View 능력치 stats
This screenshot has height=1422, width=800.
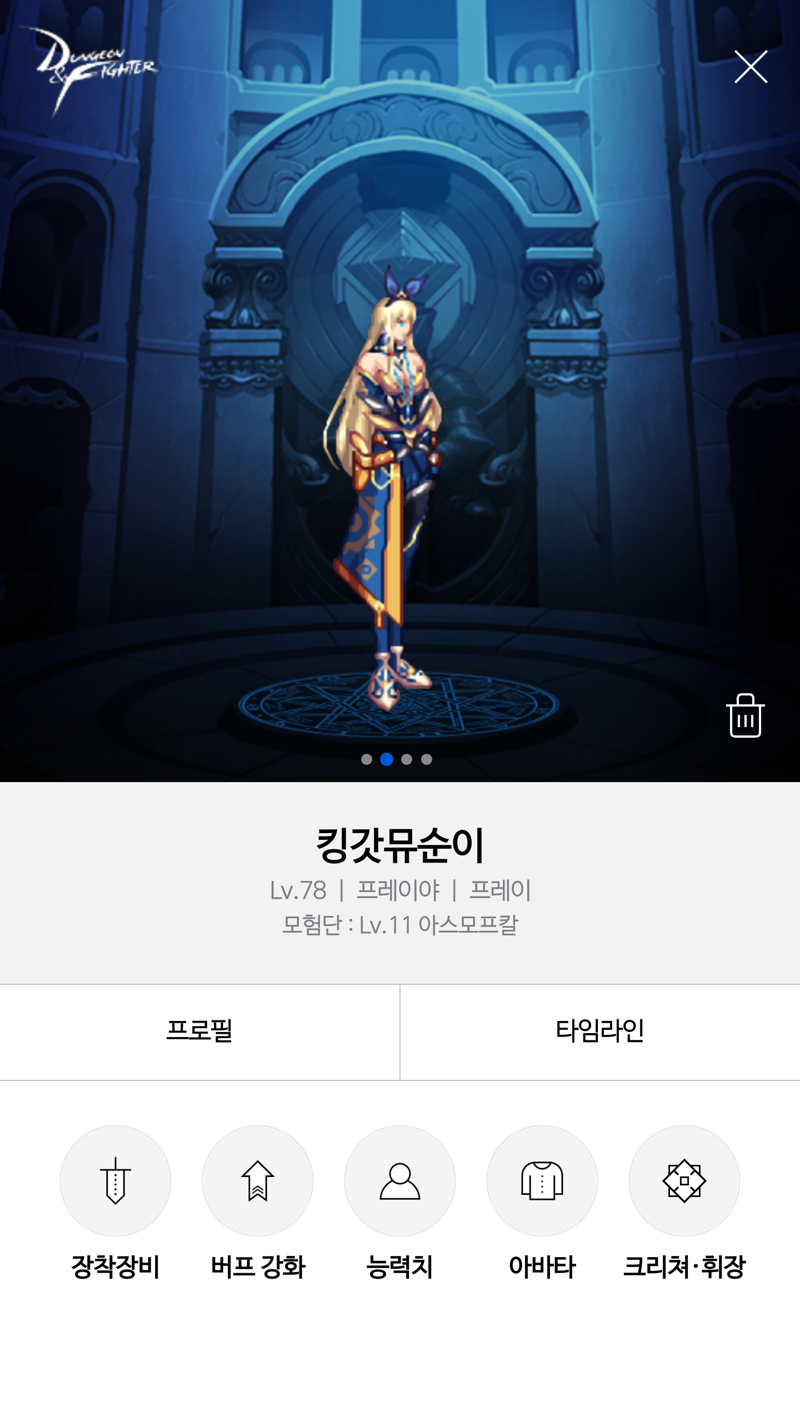[x=399, y=1181]
